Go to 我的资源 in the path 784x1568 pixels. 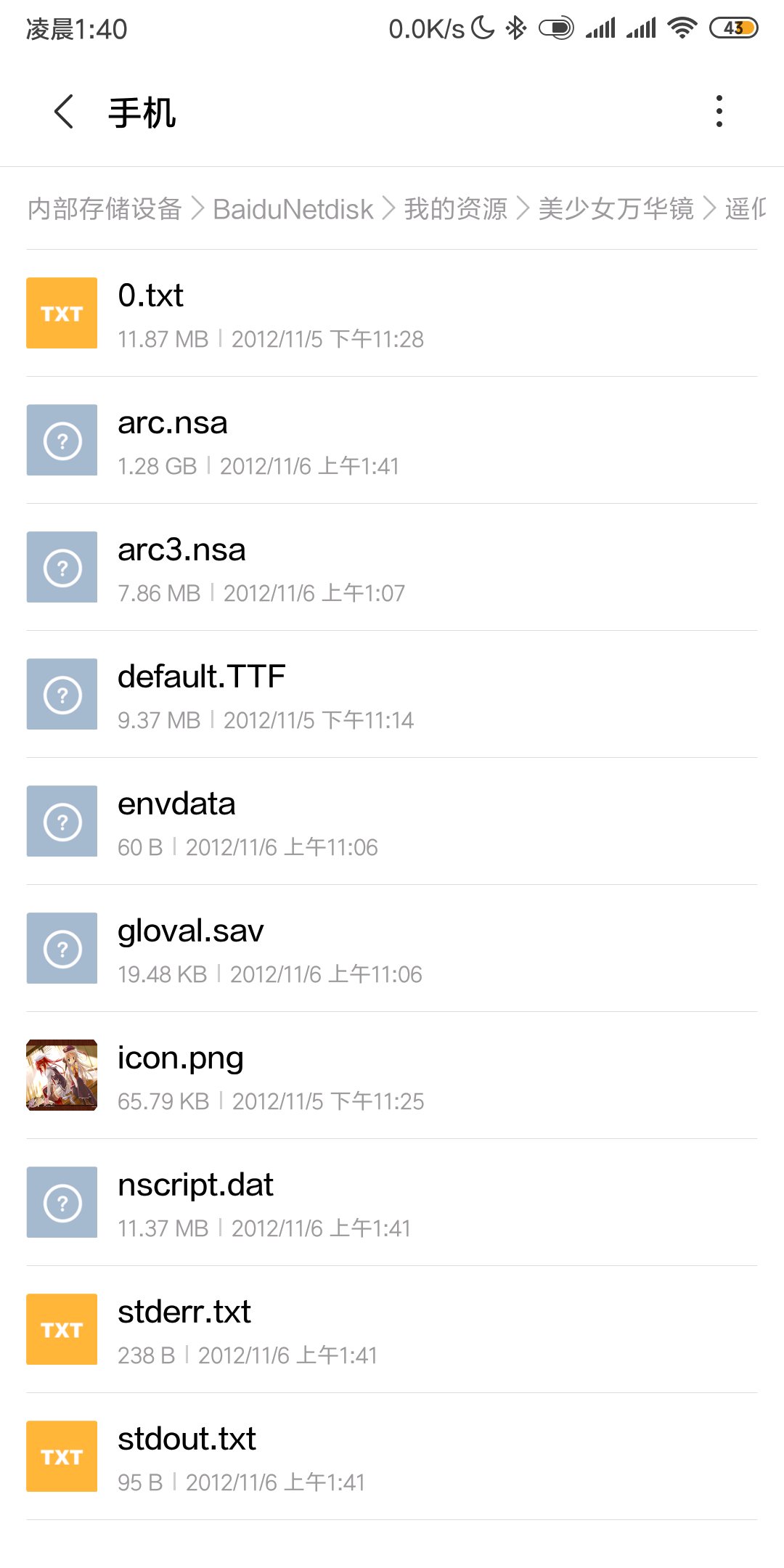[x=456, y=209]
